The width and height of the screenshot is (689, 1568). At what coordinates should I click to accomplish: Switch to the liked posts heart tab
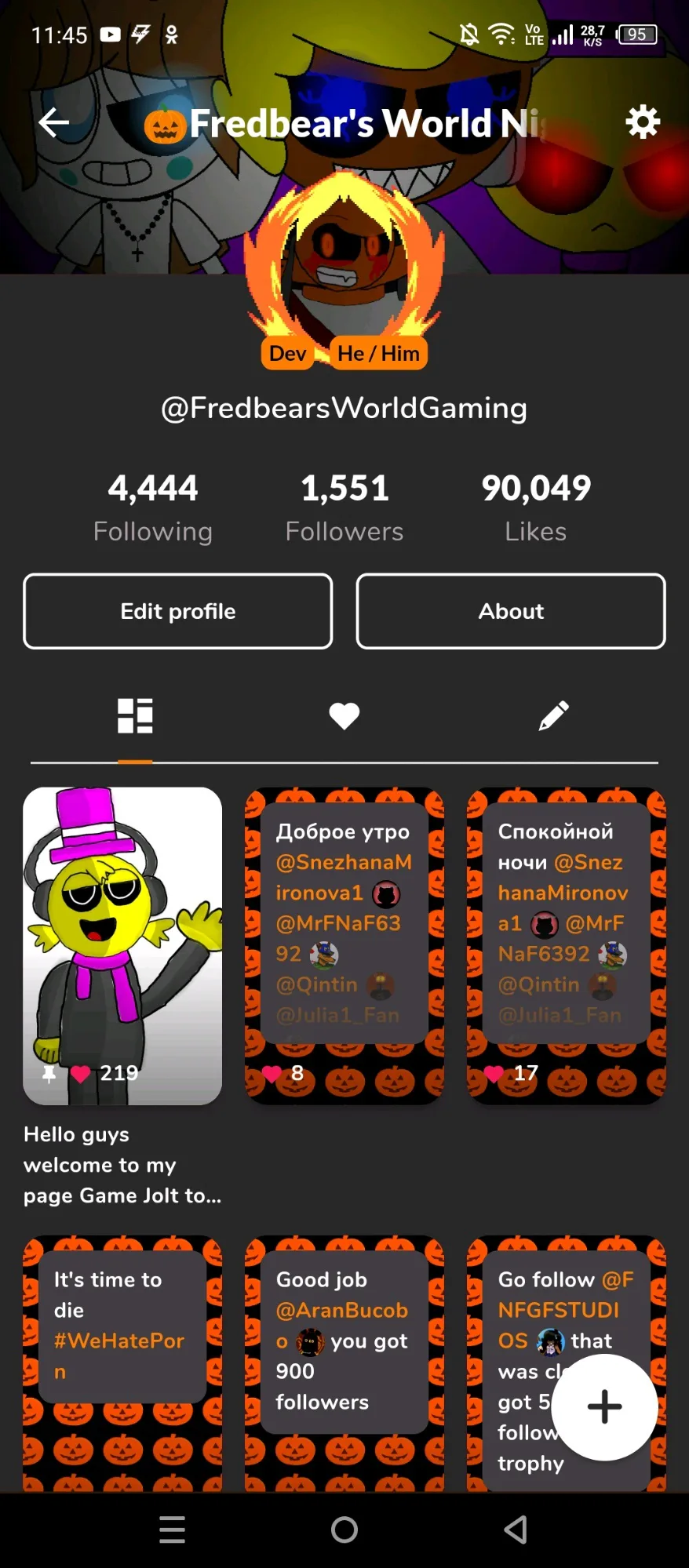344,715
